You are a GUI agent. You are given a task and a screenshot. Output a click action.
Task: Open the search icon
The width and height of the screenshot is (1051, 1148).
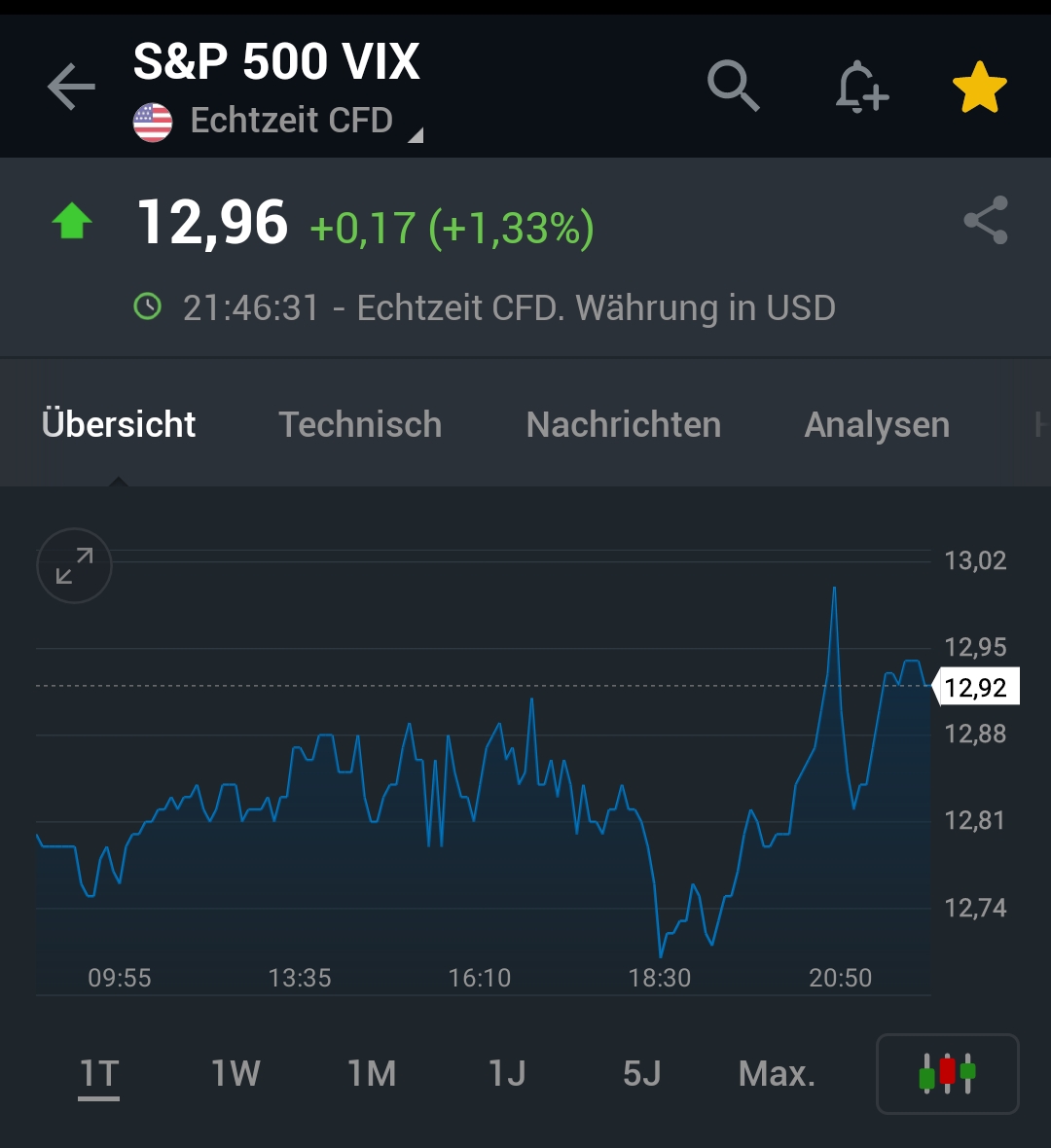click(x=733, y=86)
